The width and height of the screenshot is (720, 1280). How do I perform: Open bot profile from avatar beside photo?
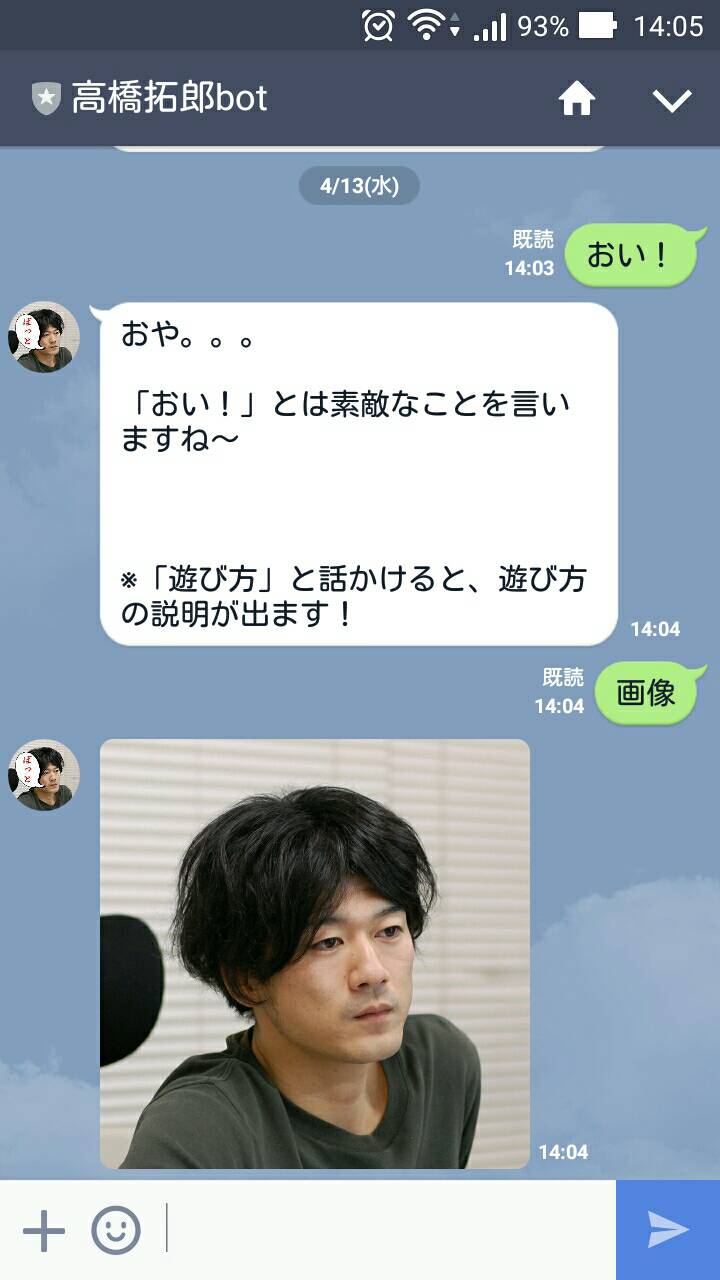coord(44,775)
